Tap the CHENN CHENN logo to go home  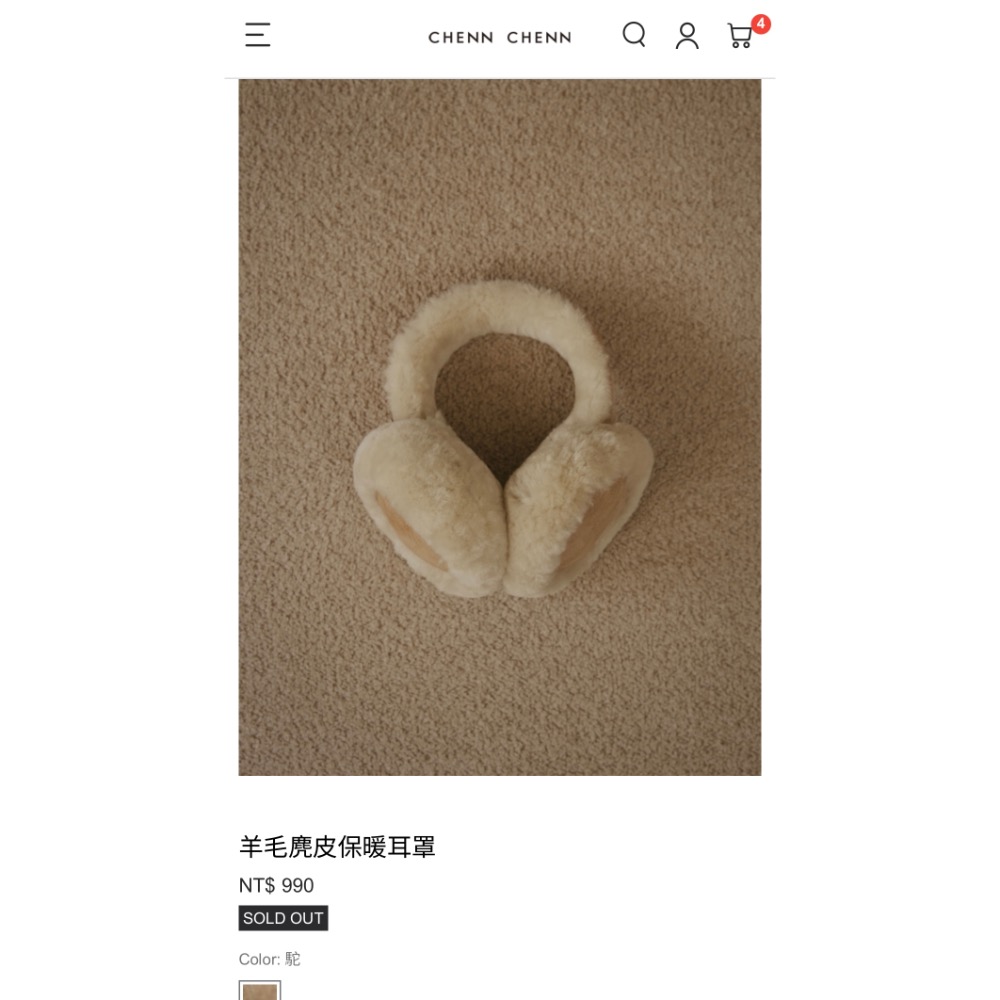tap(499, 38)
